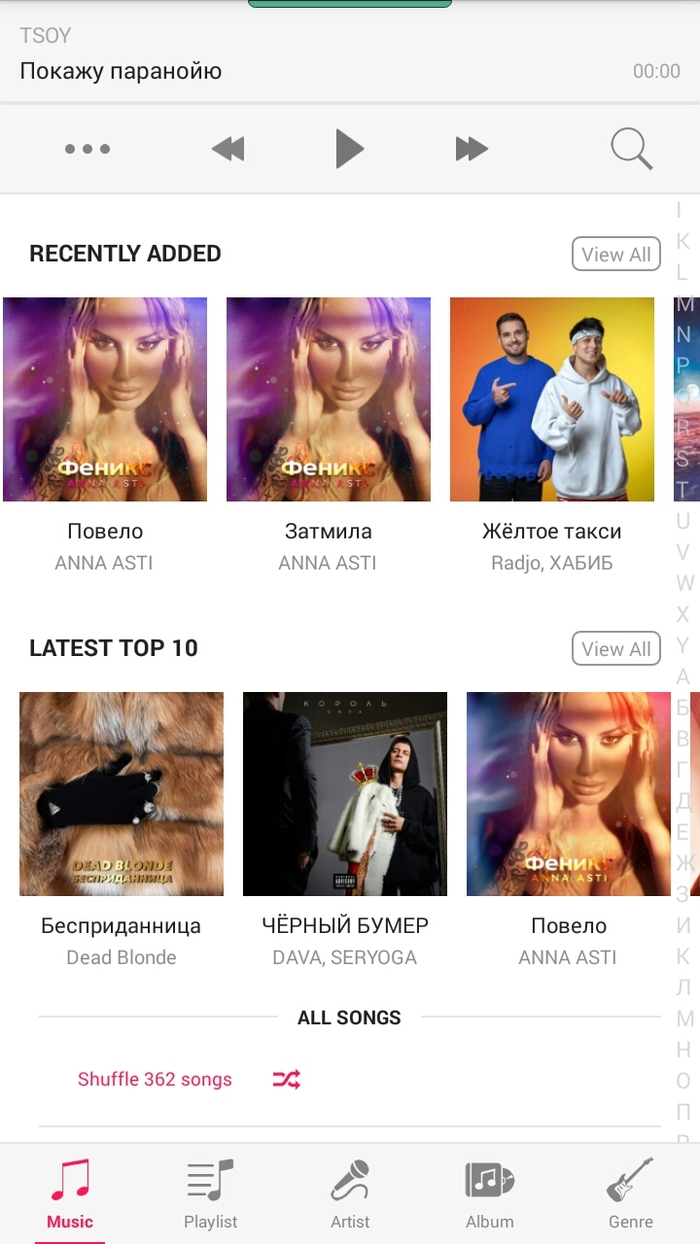Skip to the next track

(471, 149)
